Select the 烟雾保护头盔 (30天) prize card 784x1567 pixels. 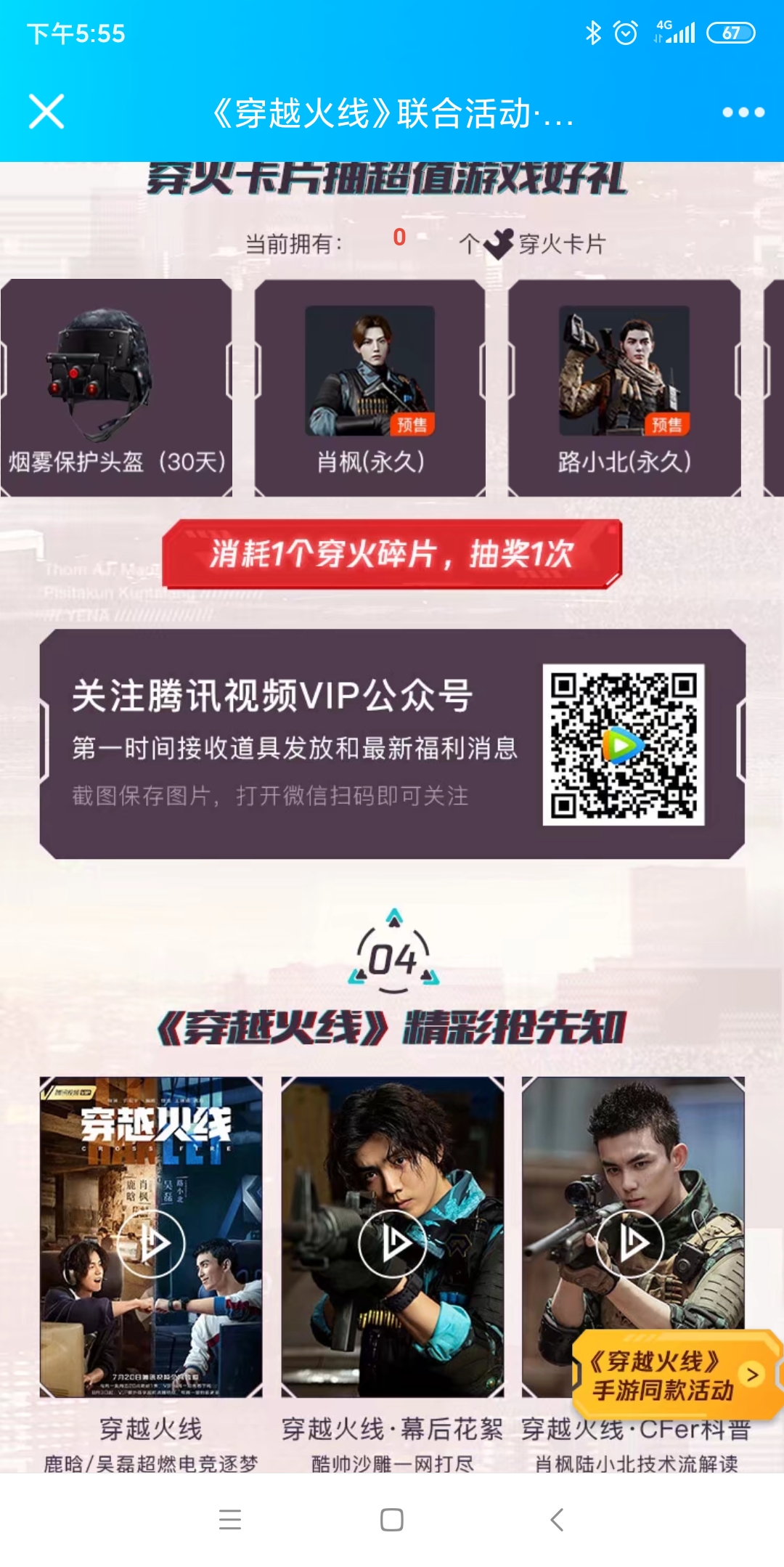(116, 388)
